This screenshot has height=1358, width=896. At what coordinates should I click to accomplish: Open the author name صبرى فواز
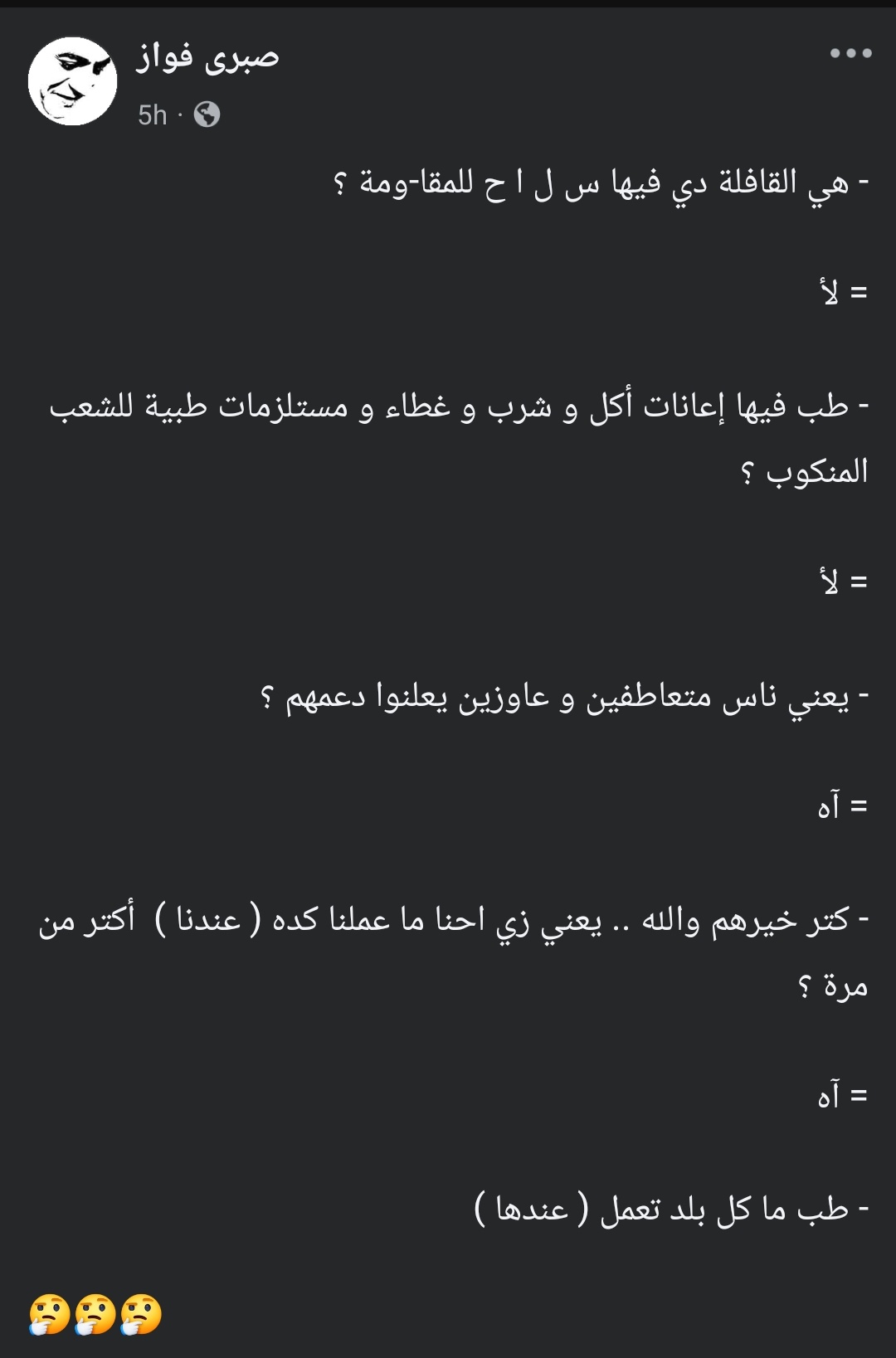click(208, 56)
